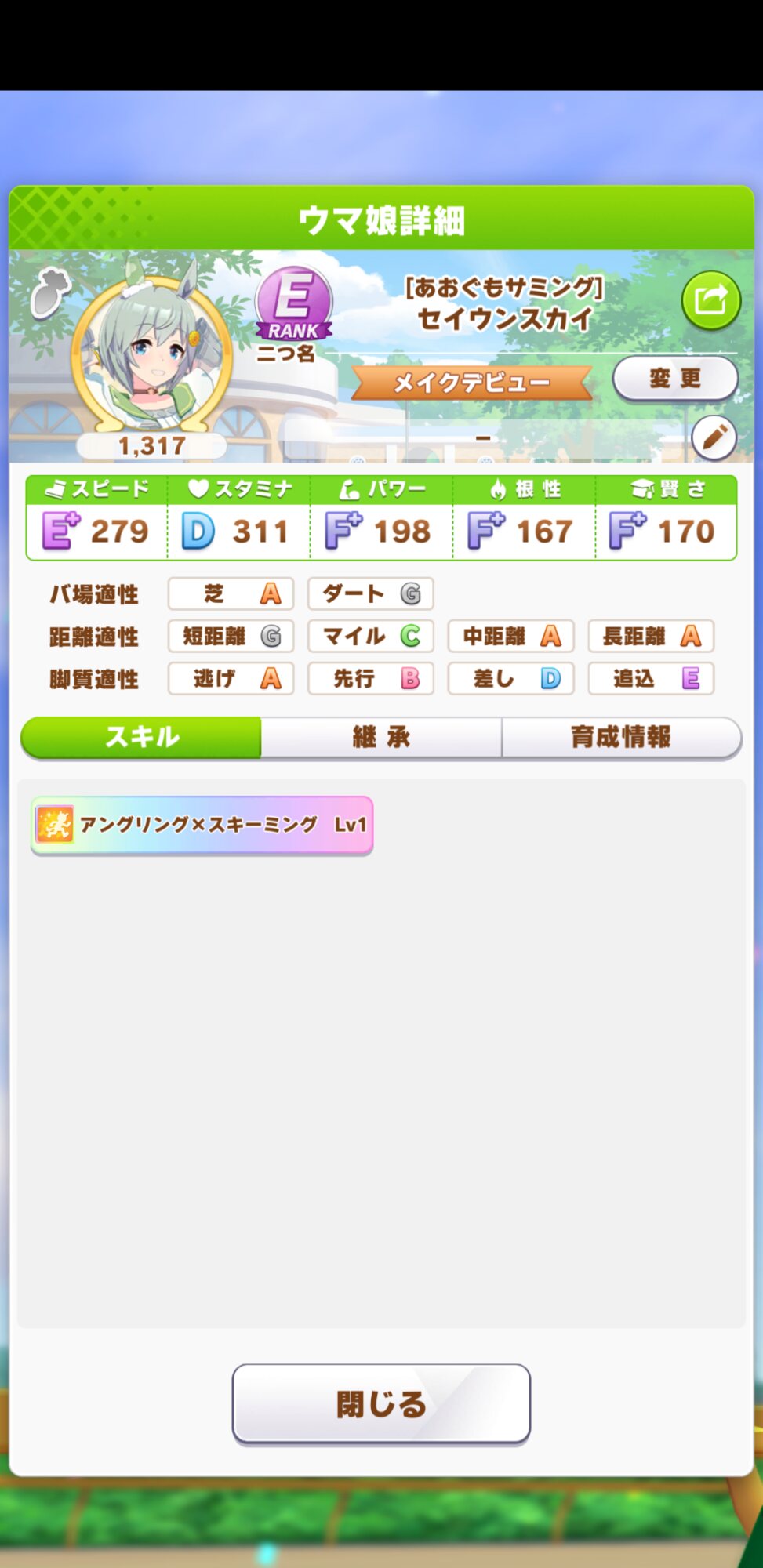Tap the green share icon

coord(710,300)
